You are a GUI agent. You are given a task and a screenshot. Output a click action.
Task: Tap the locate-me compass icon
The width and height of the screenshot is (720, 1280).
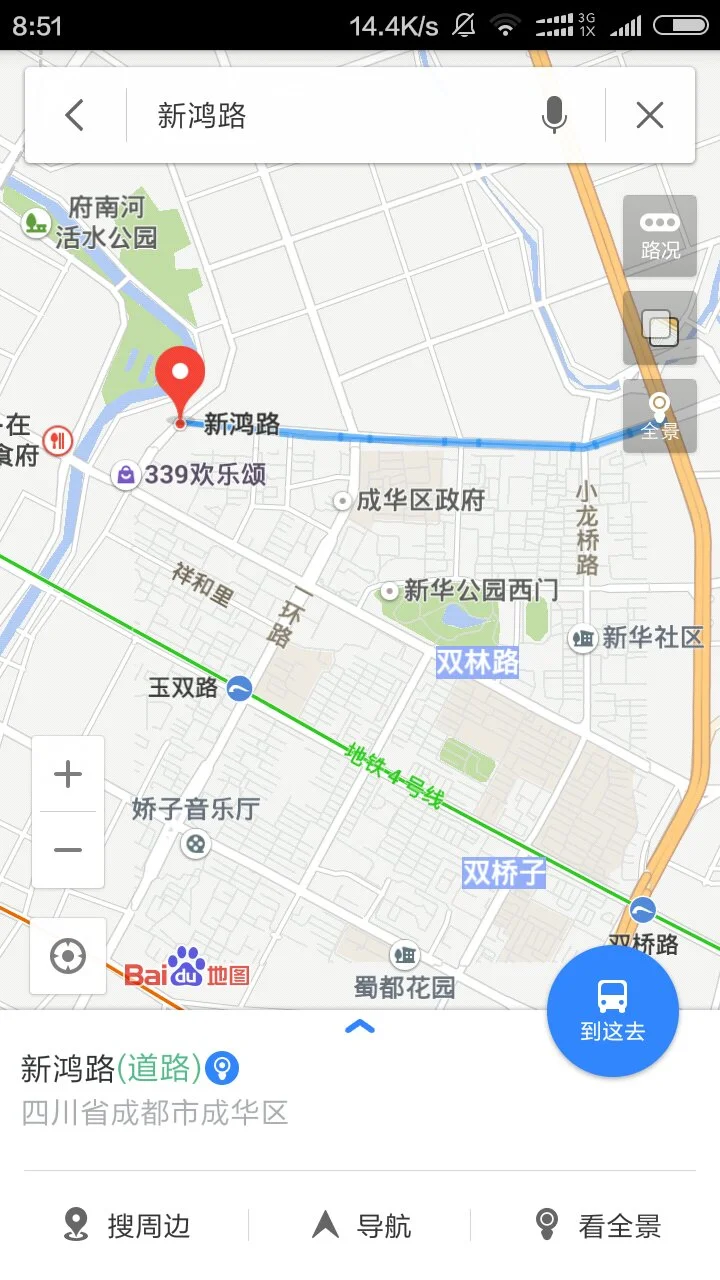pos(67,956)
